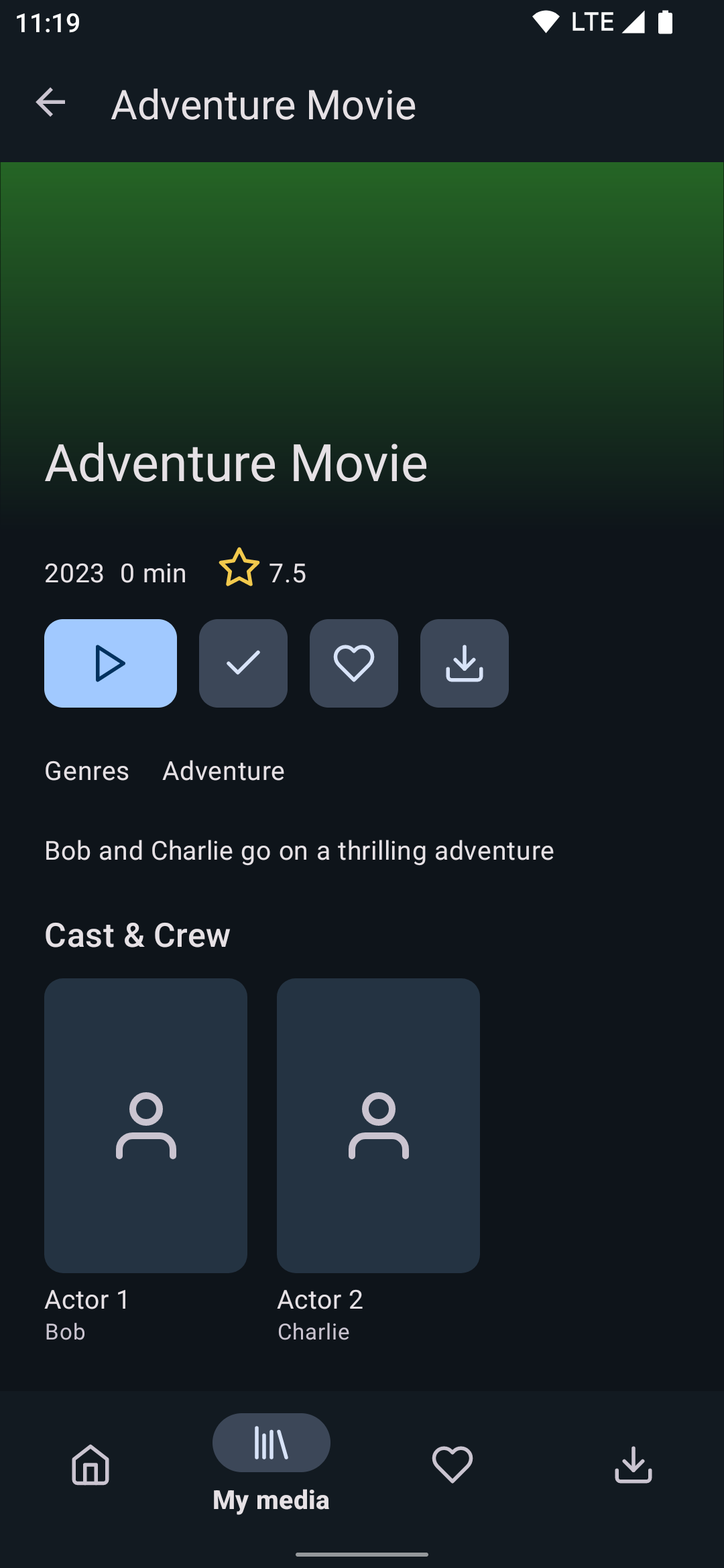Go back using the top arrow
The height and width of the screenshot is (1568, 724).
point(50,103)
